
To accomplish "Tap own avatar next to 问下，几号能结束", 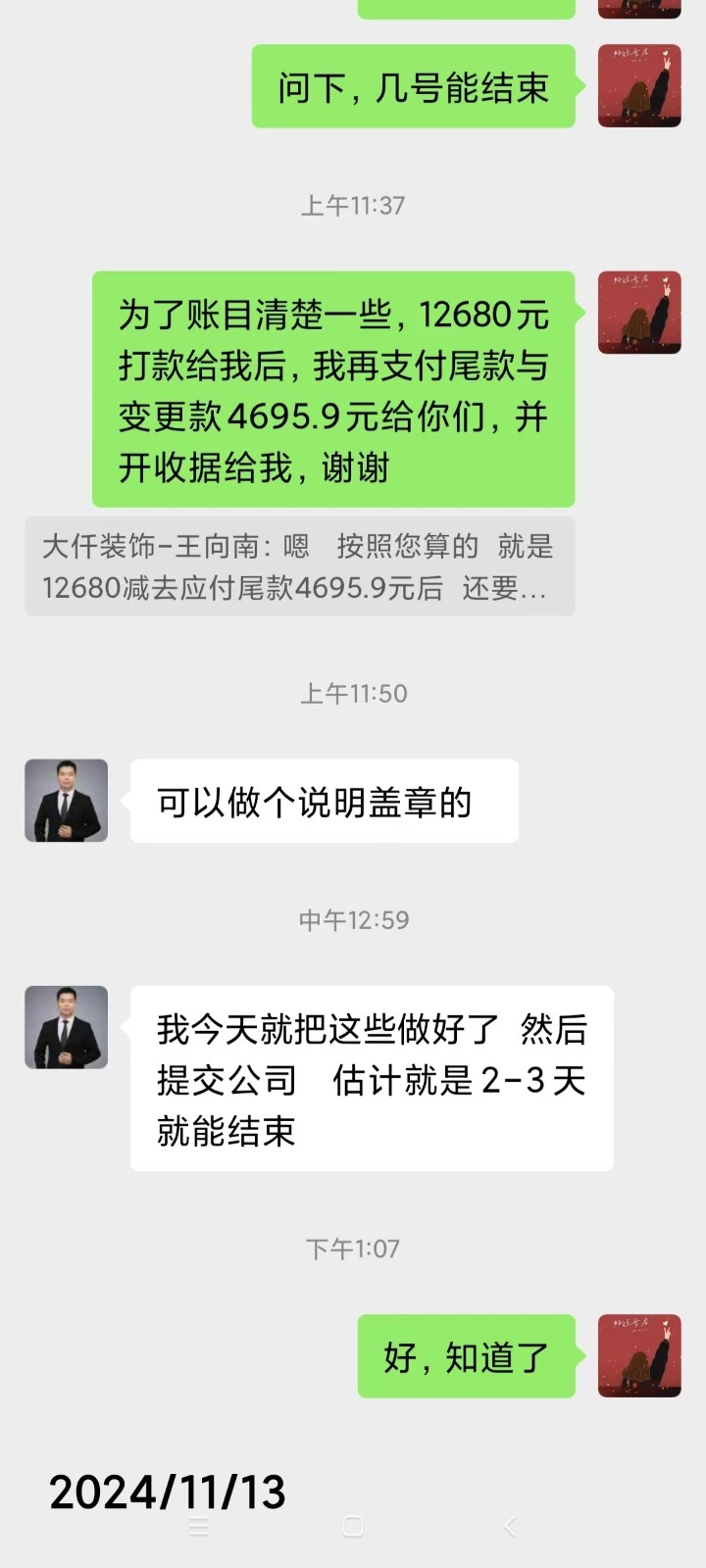I will click(639, 86).
